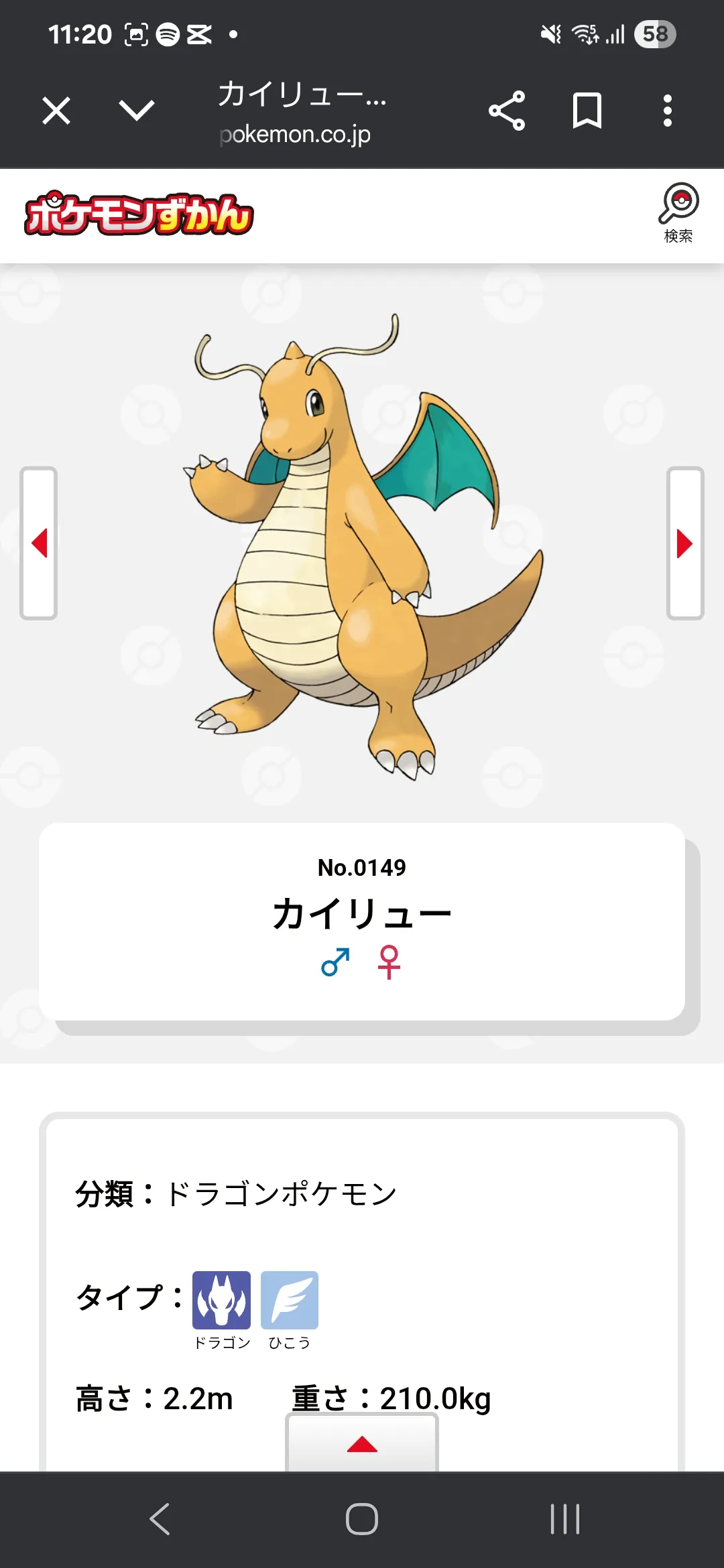This screenshot has width=724, height=1568.
Task: Expand the down chevron next to the page title
Action: coord(136,111)
